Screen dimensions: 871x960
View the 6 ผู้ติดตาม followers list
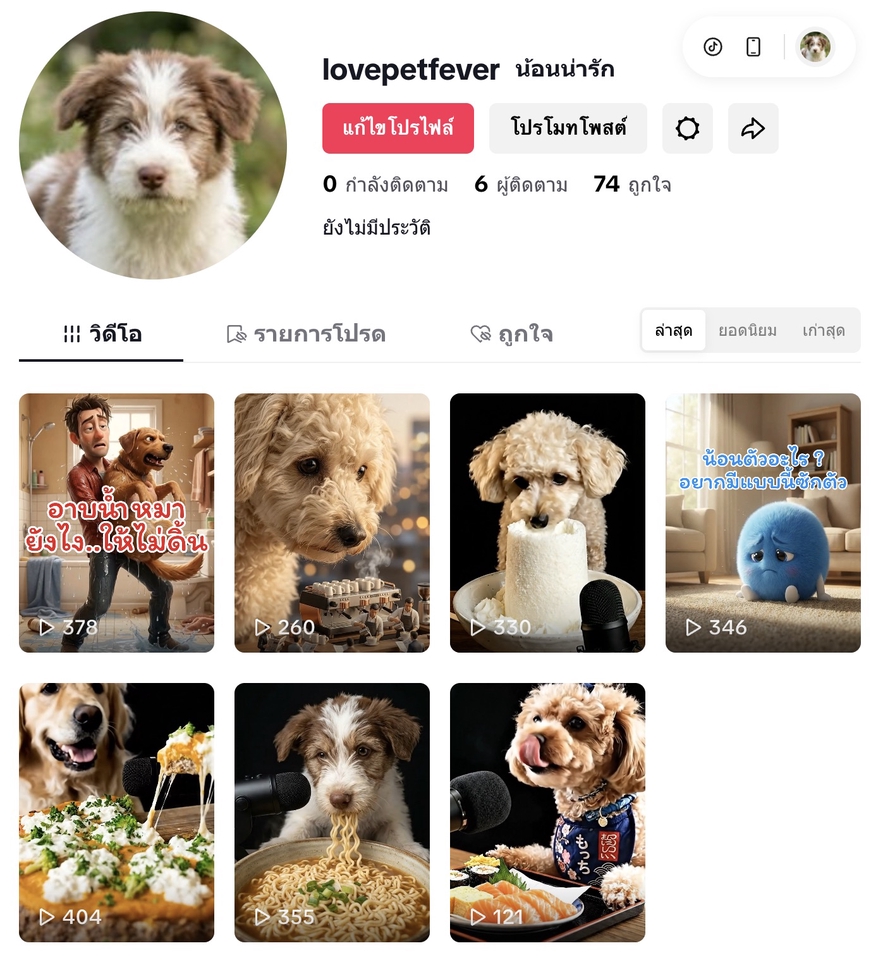click(521, 185)
